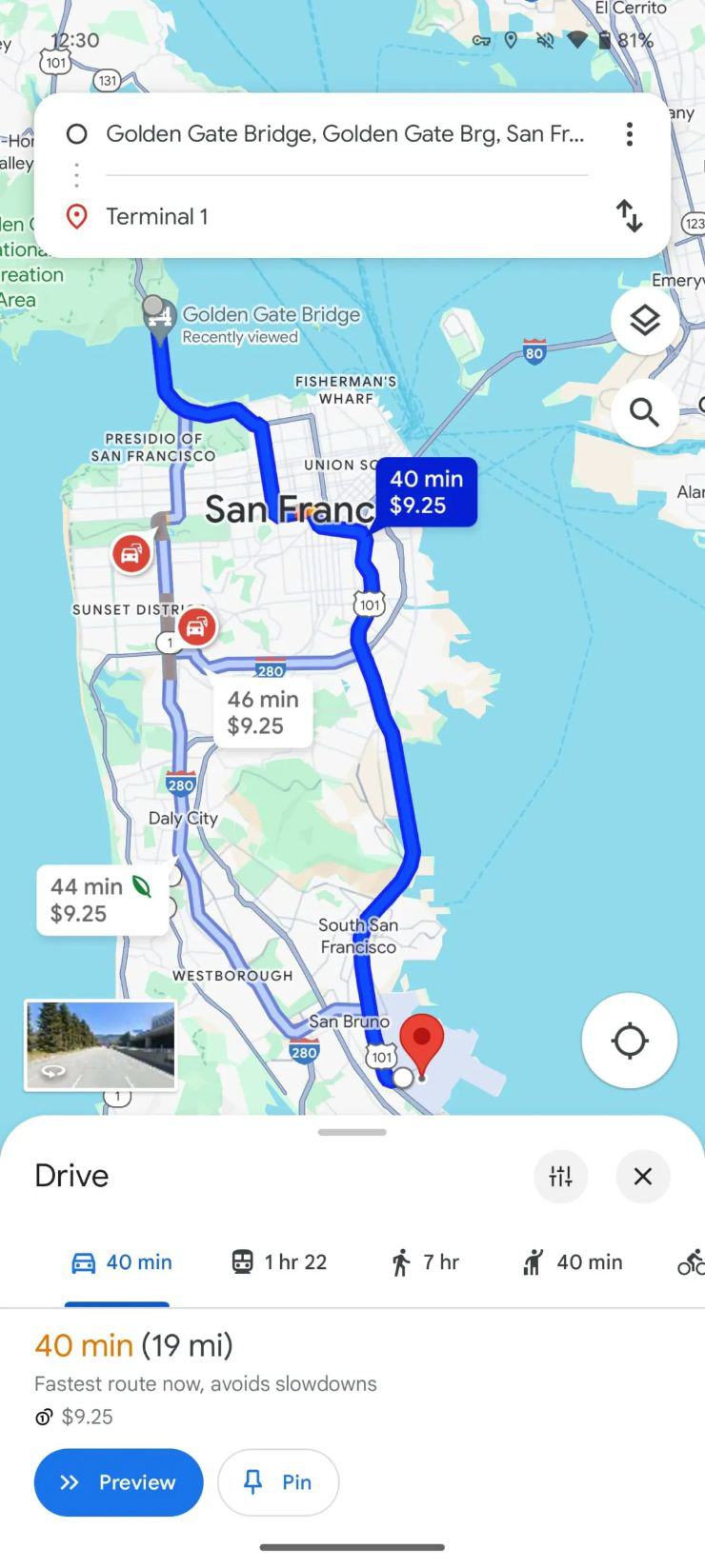
Task: Select the ride-hailing tab, 40 min
Action: [573, 1262]
